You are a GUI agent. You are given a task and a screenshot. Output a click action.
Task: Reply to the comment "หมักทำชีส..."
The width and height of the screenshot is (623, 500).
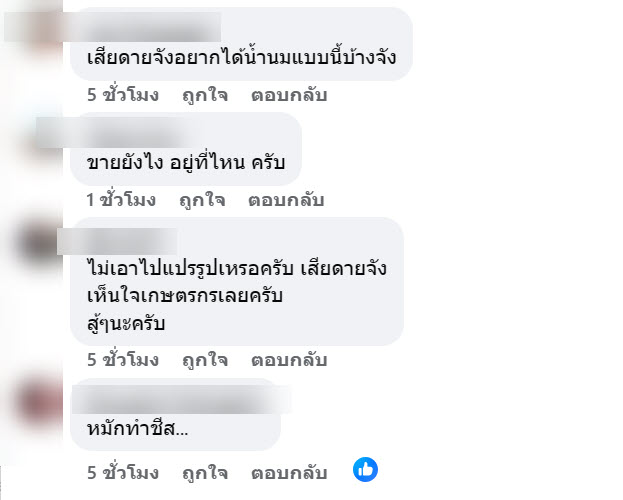(288, 469)
